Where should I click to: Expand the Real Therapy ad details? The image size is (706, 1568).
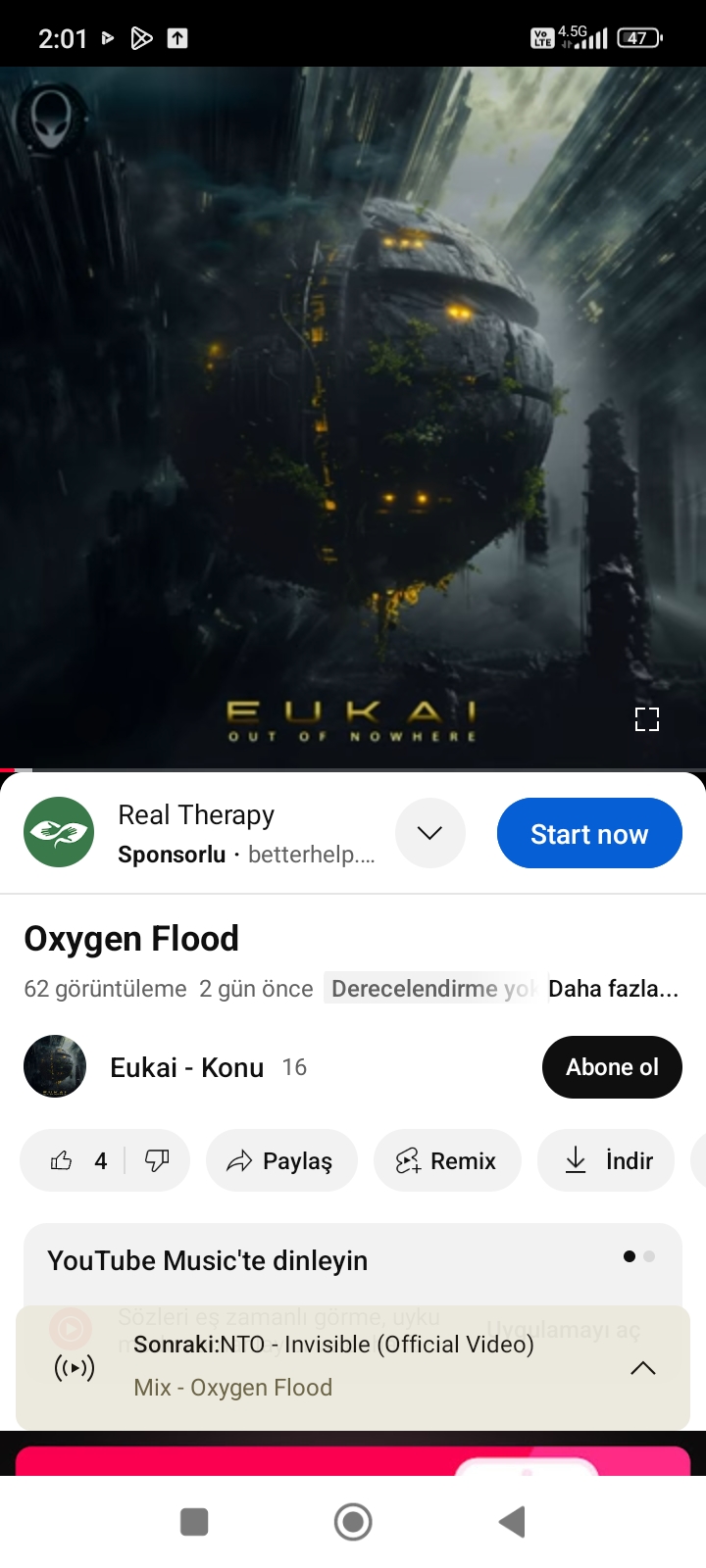coord(429,833)
